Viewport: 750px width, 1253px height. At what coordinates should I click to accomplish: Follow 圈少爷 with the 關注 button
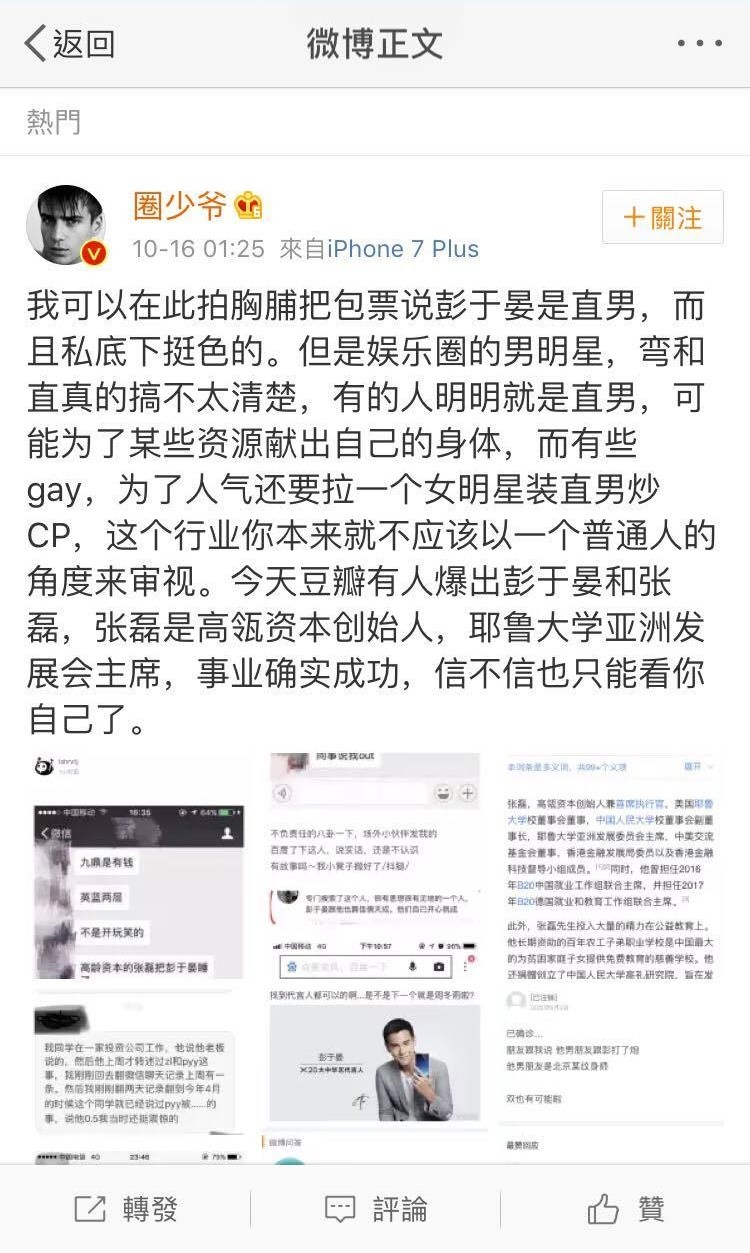[662, 217]
